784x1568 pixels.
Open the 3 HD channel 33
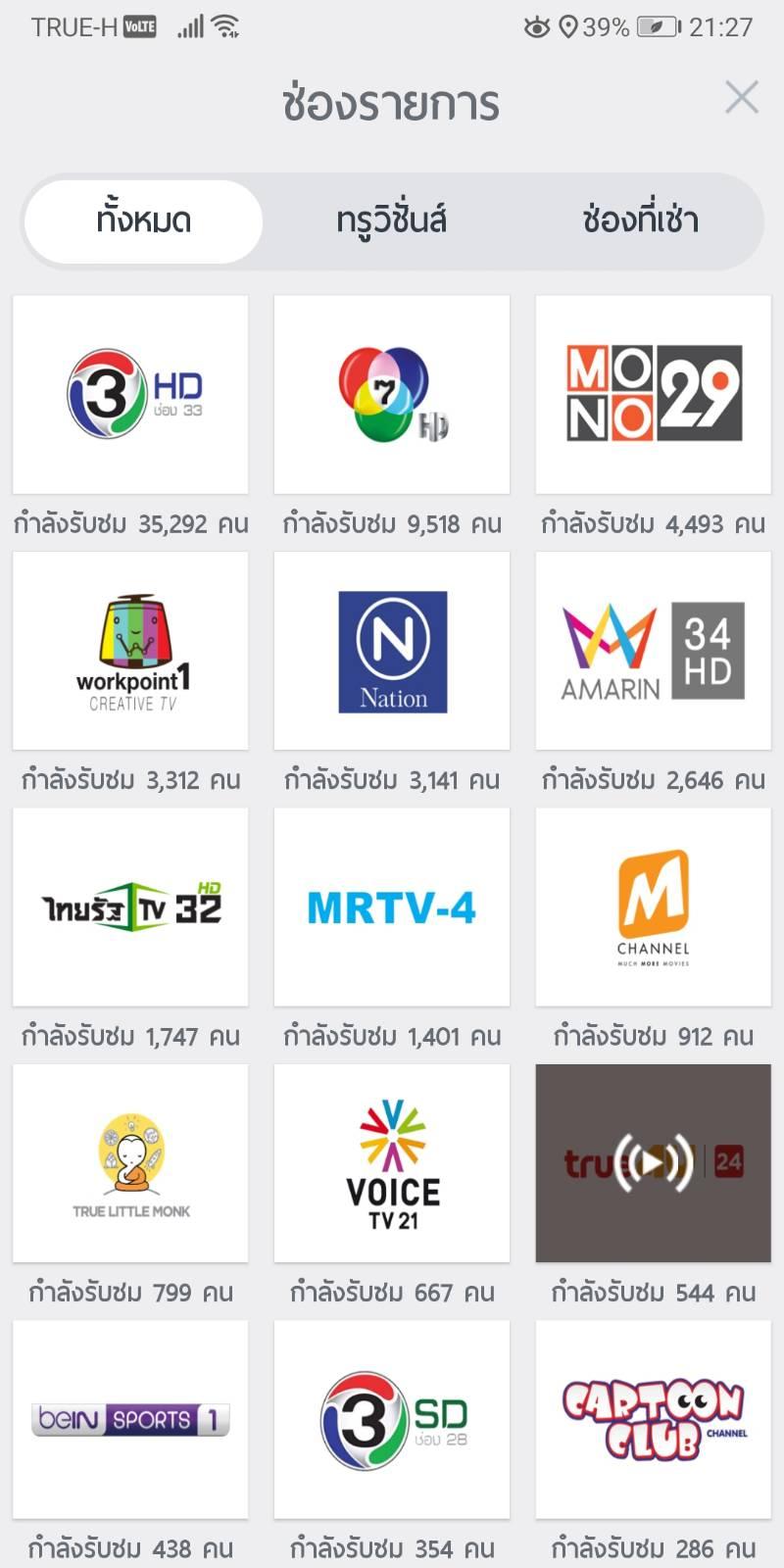(x=130, y=394)
